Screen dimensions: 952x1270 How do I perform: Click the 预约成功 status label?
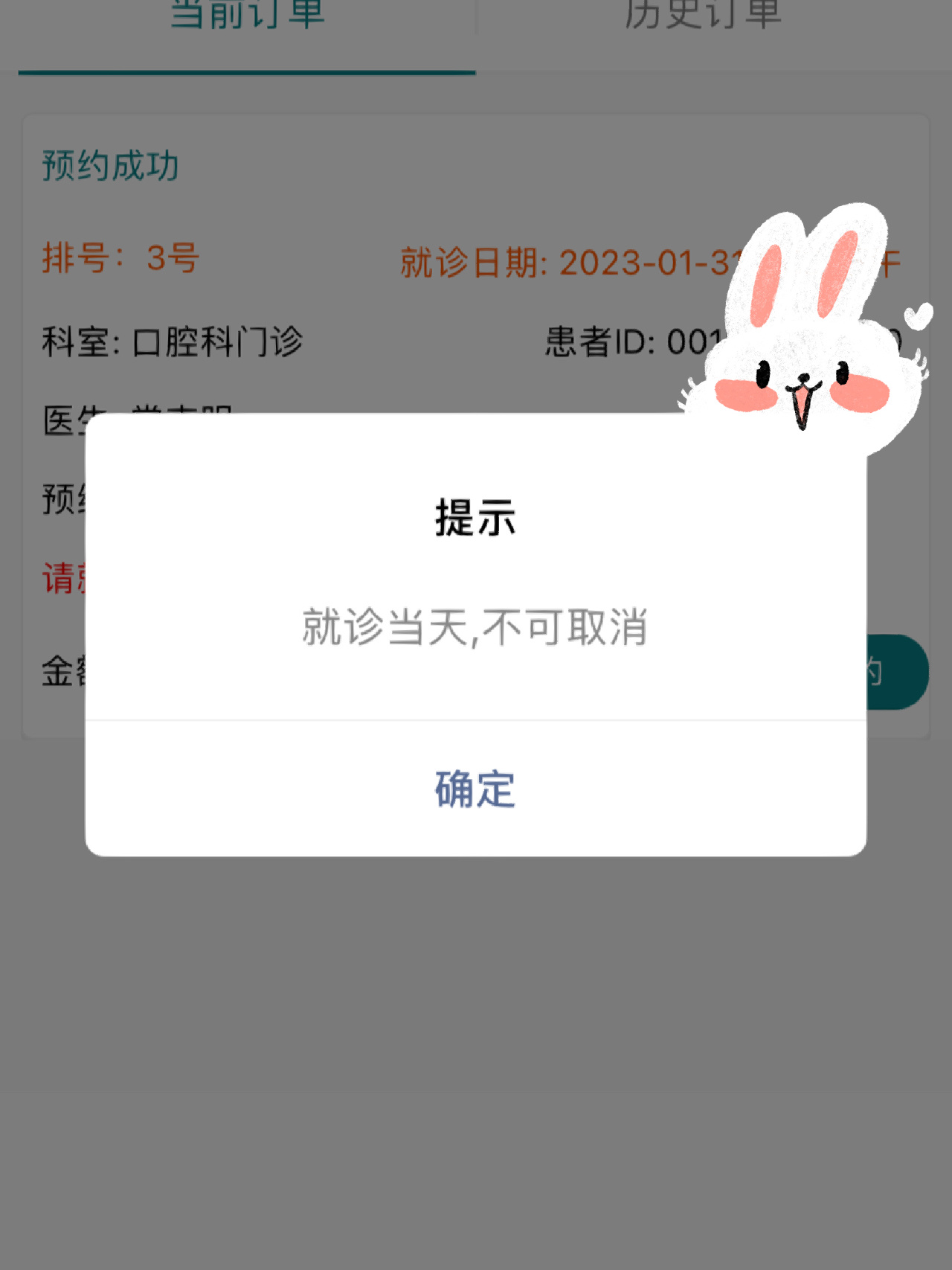[110, 167]
